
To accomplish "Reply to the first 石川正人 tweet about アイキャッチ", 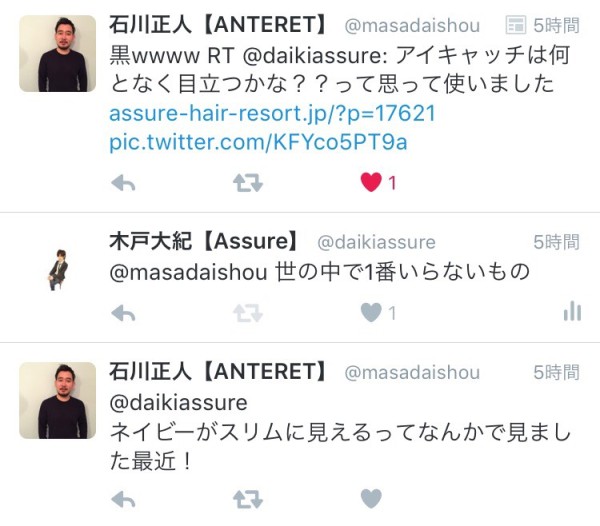I will pos(122,183).
